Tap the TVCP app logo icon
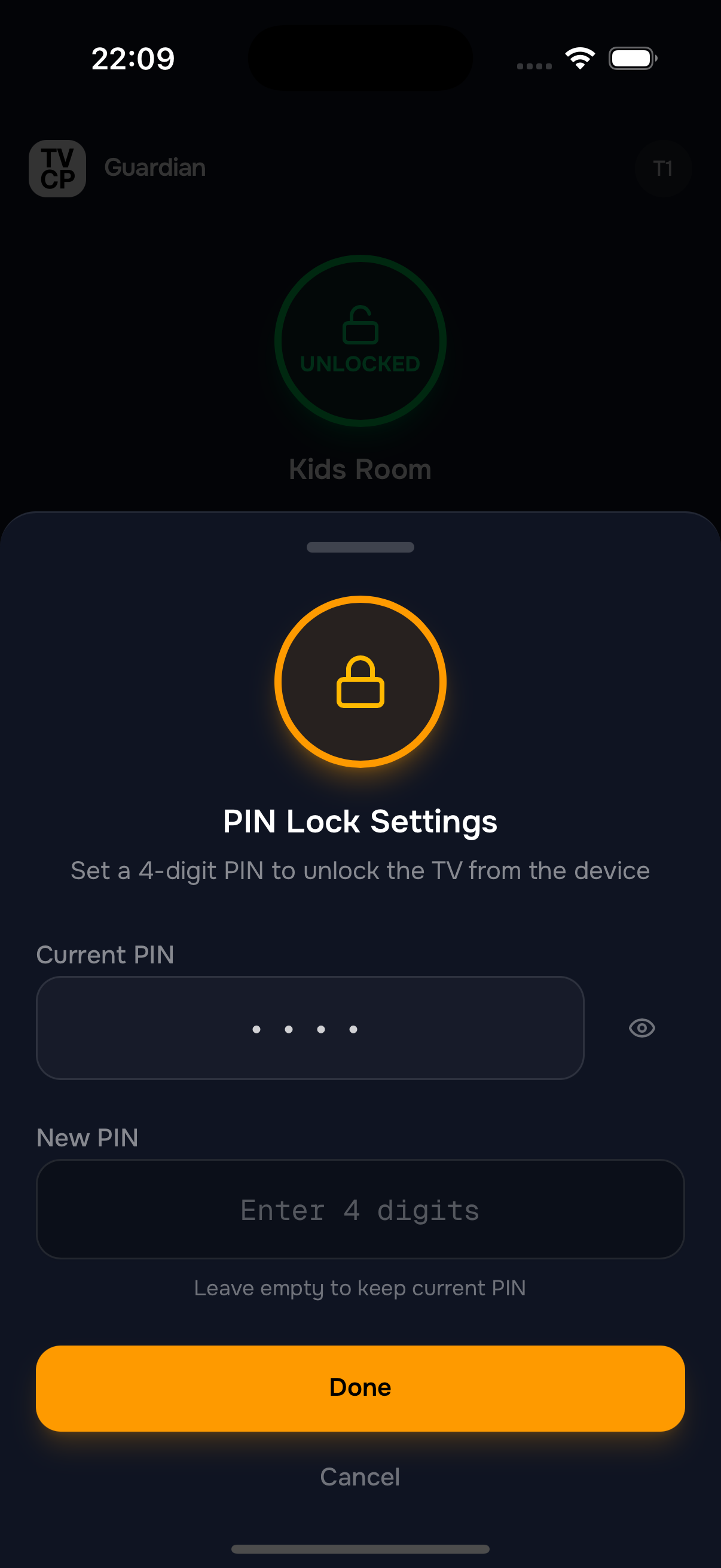This screenshot has height=1568, width=721. tap(57, 169)
